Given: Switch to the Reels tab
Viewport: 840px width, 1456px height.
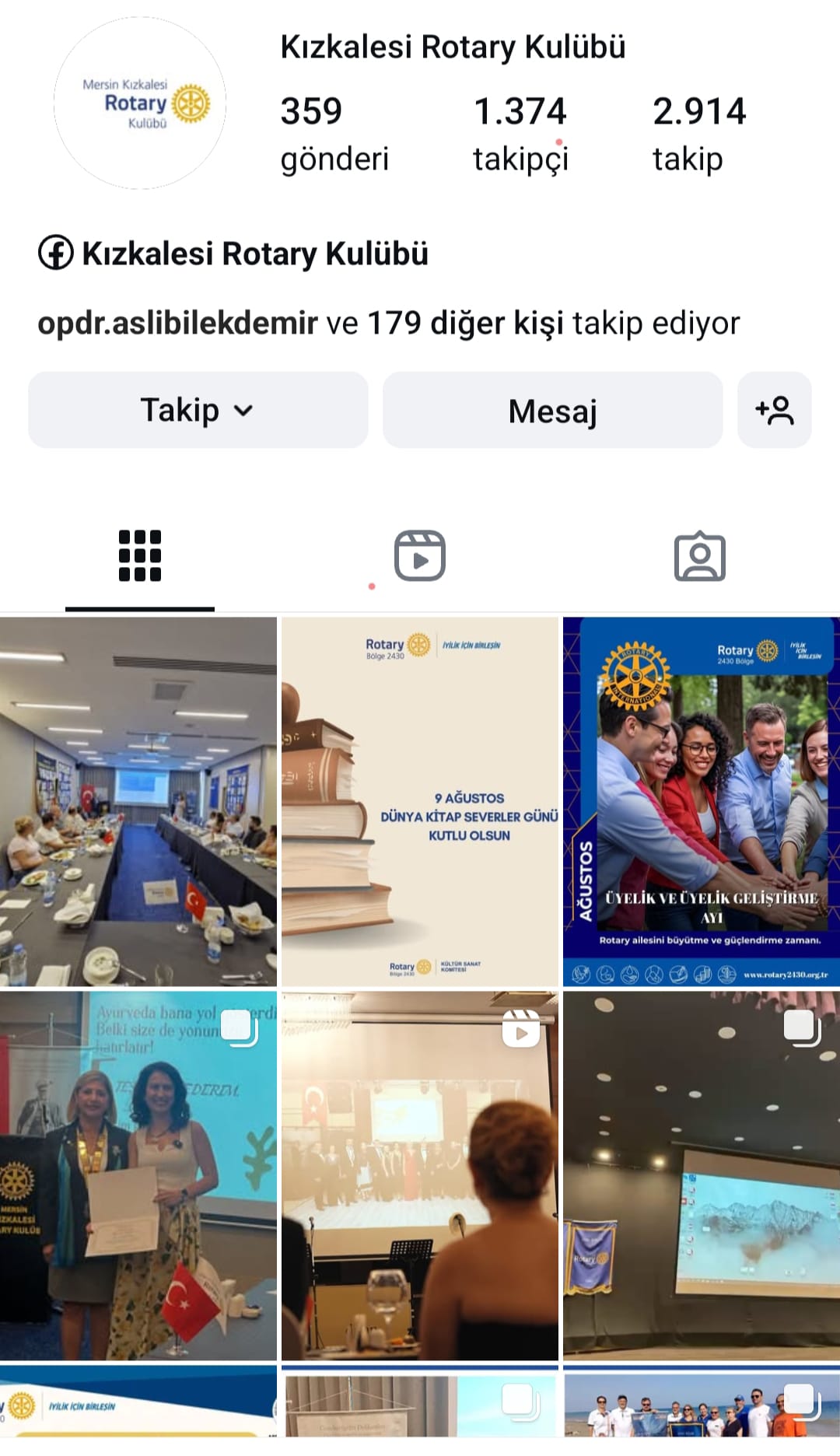Looking at the screenshot, I should click(x=420, y=555).
